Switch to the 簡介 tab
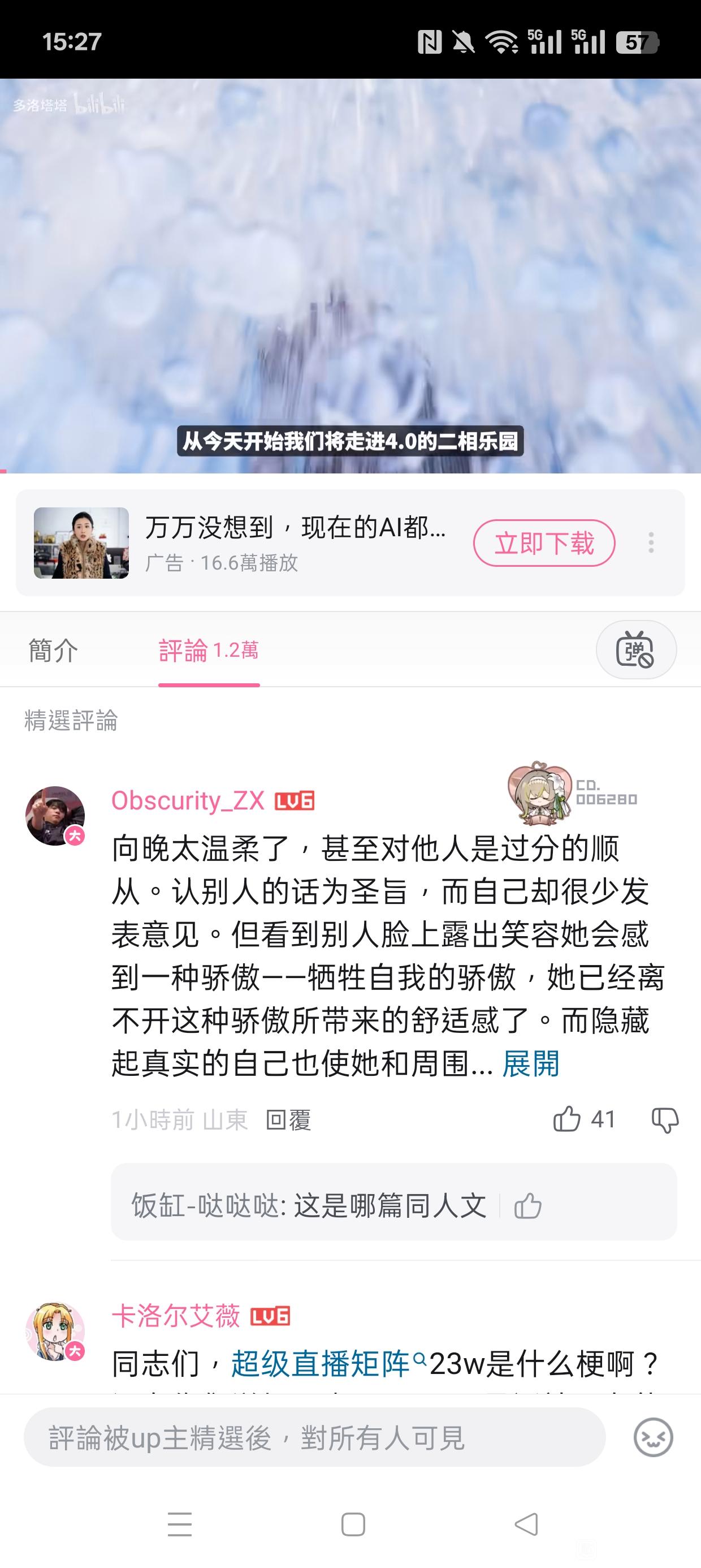Image resolution: width=701 pixels, height=1568 pixels. 54,651
